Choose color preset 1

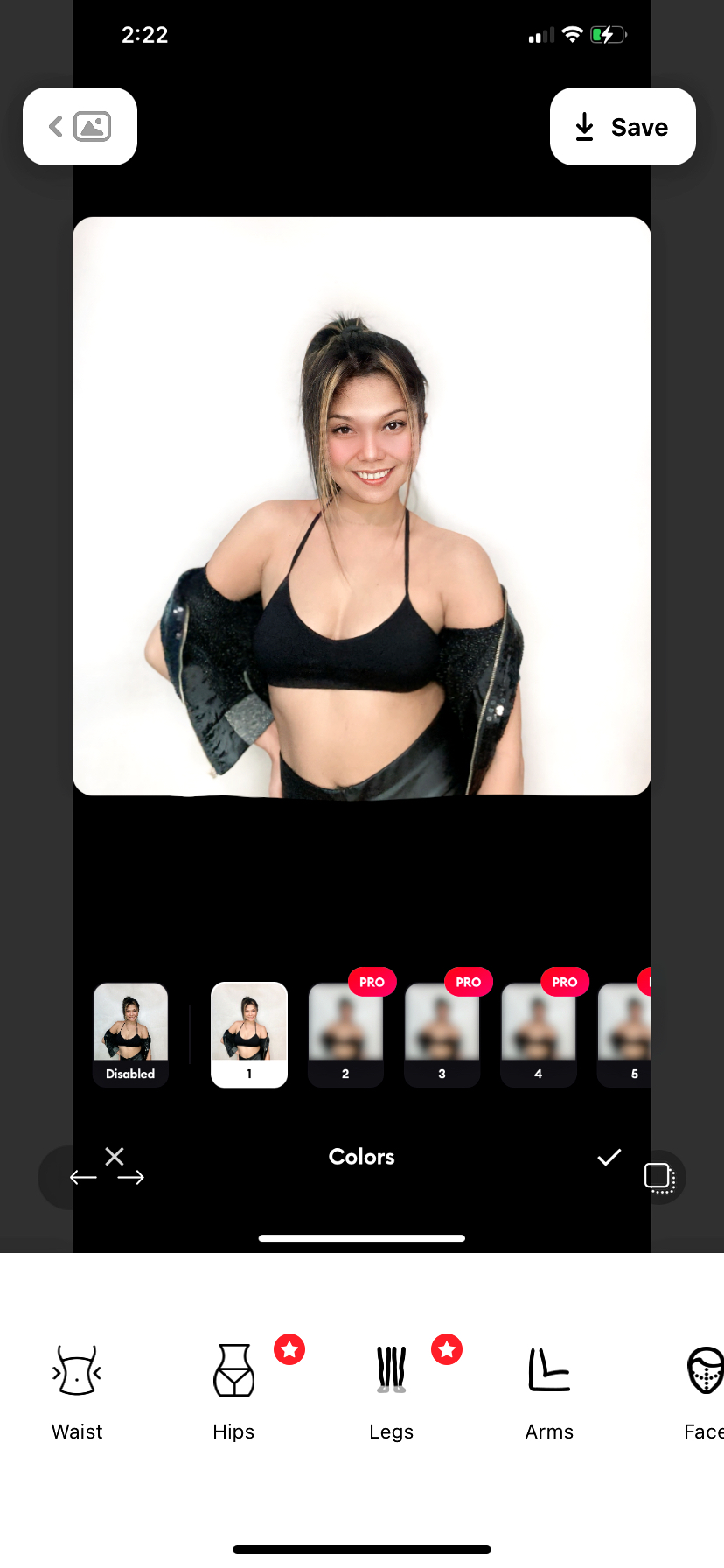pyautogui.click(x=249, y=1035)
